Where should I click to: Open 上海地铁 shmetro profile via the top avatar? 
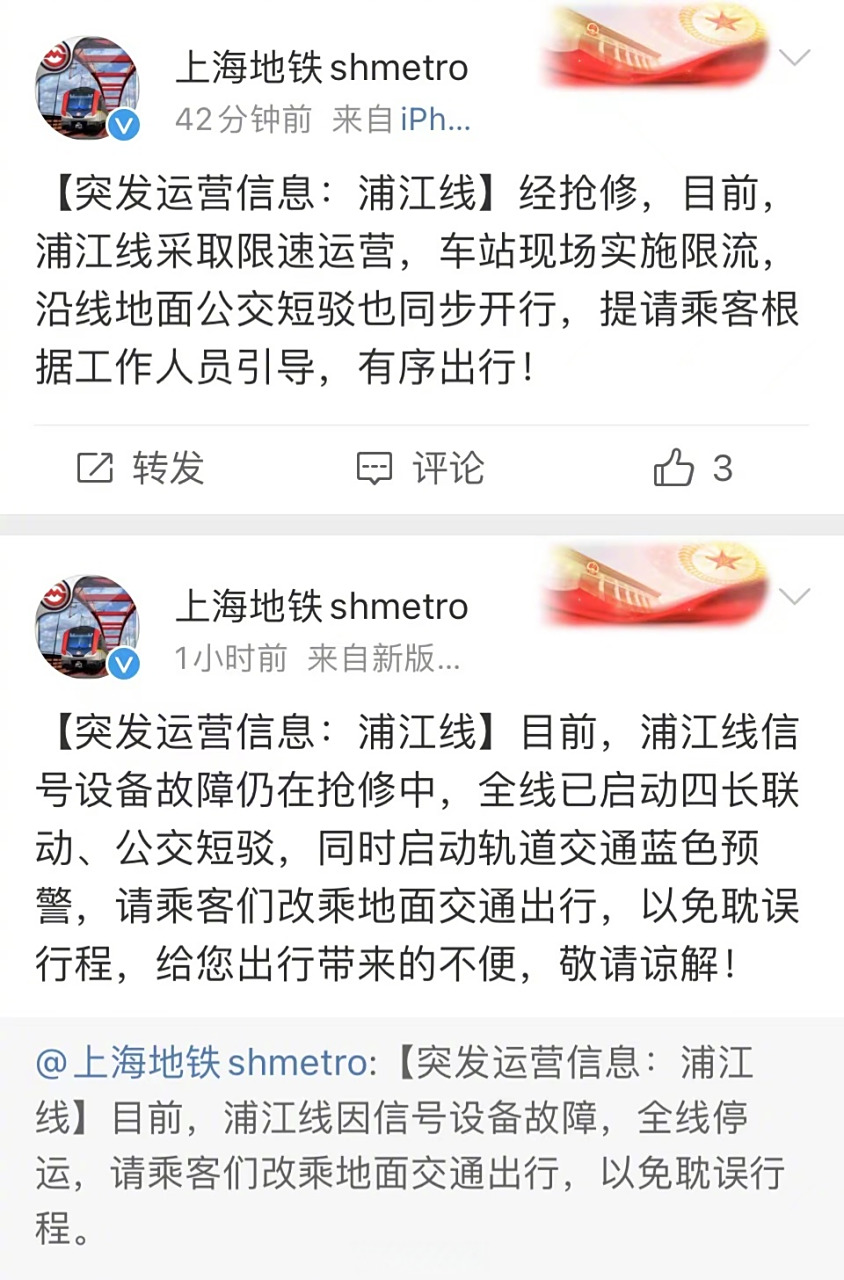point(87,87)
